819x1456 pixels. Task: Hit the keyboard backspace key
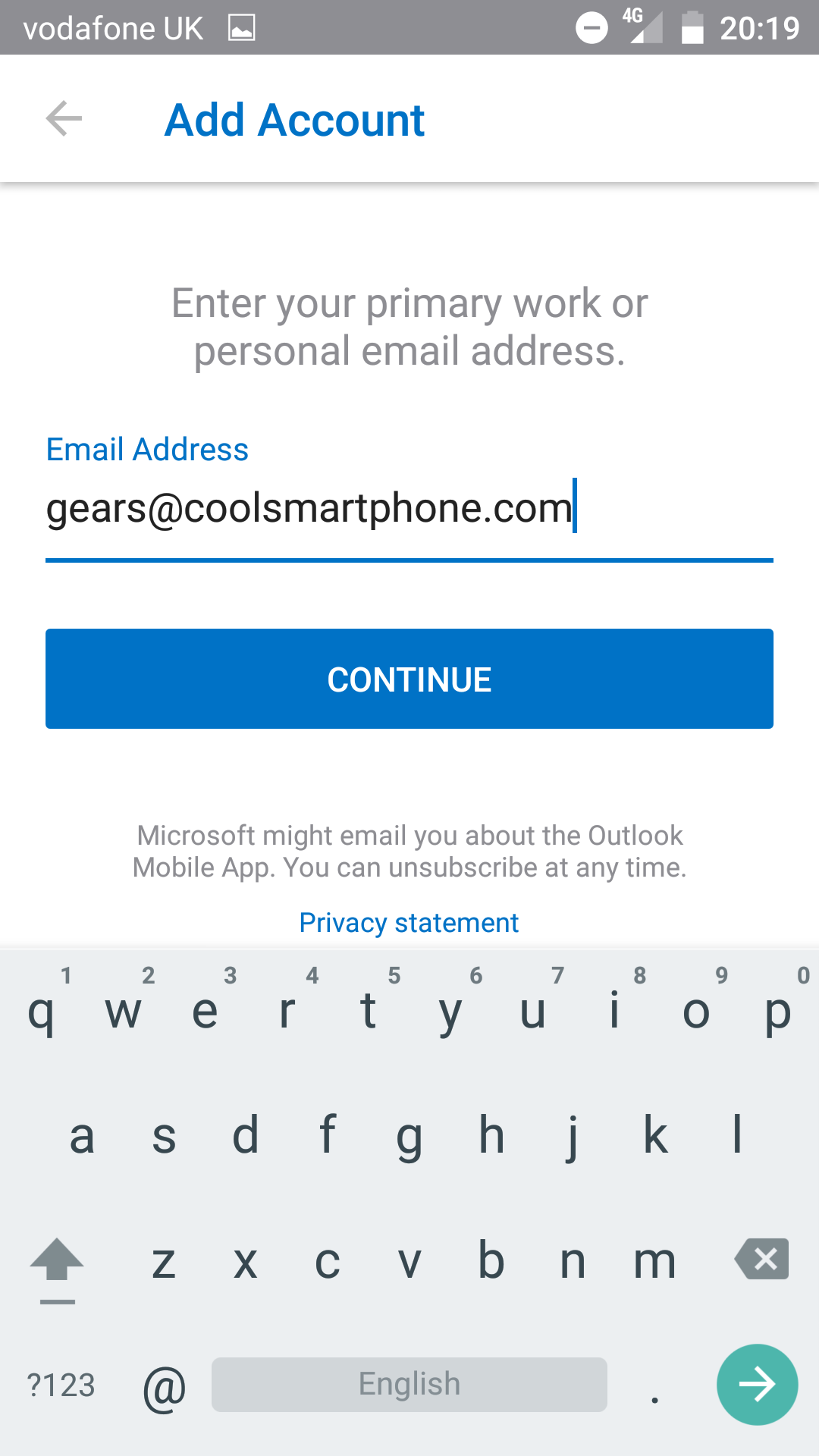click(x=762, y=1260)
